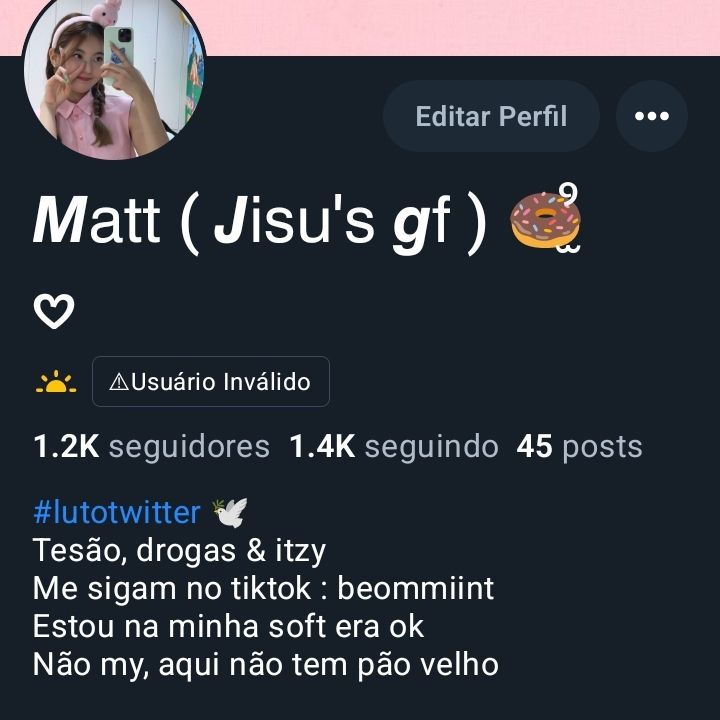Image resolution: width=720 pixels, height=720 pixels.
Task: View the 1.4K seguindo list
Action: click(393, 446)
